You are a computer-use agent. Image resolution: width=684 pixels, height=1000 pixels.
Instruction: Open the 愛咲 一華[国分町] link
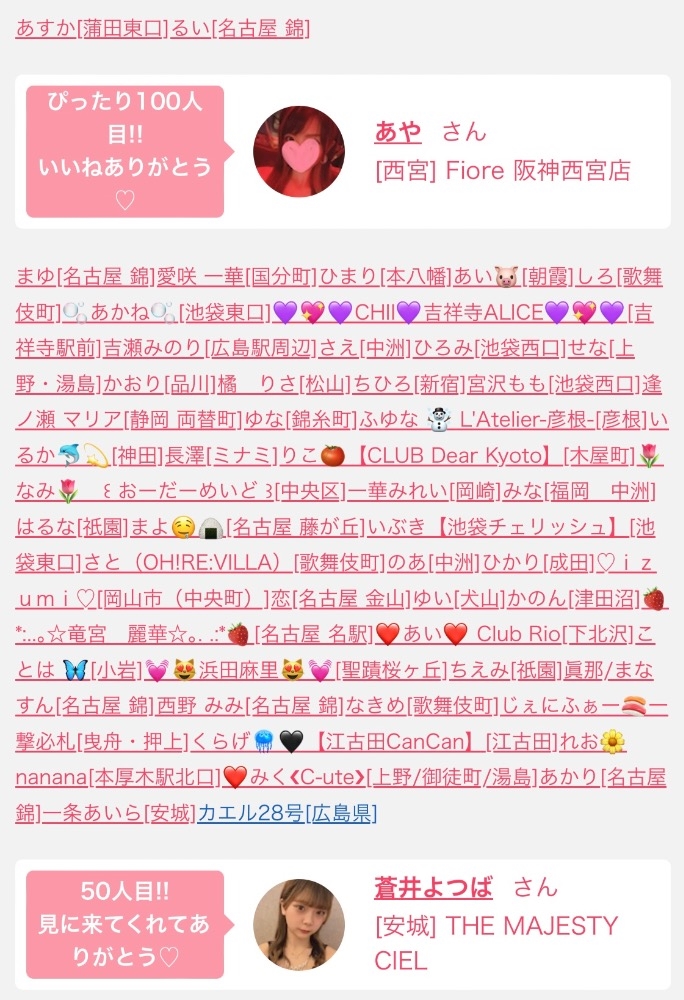[x=236, y=277]
